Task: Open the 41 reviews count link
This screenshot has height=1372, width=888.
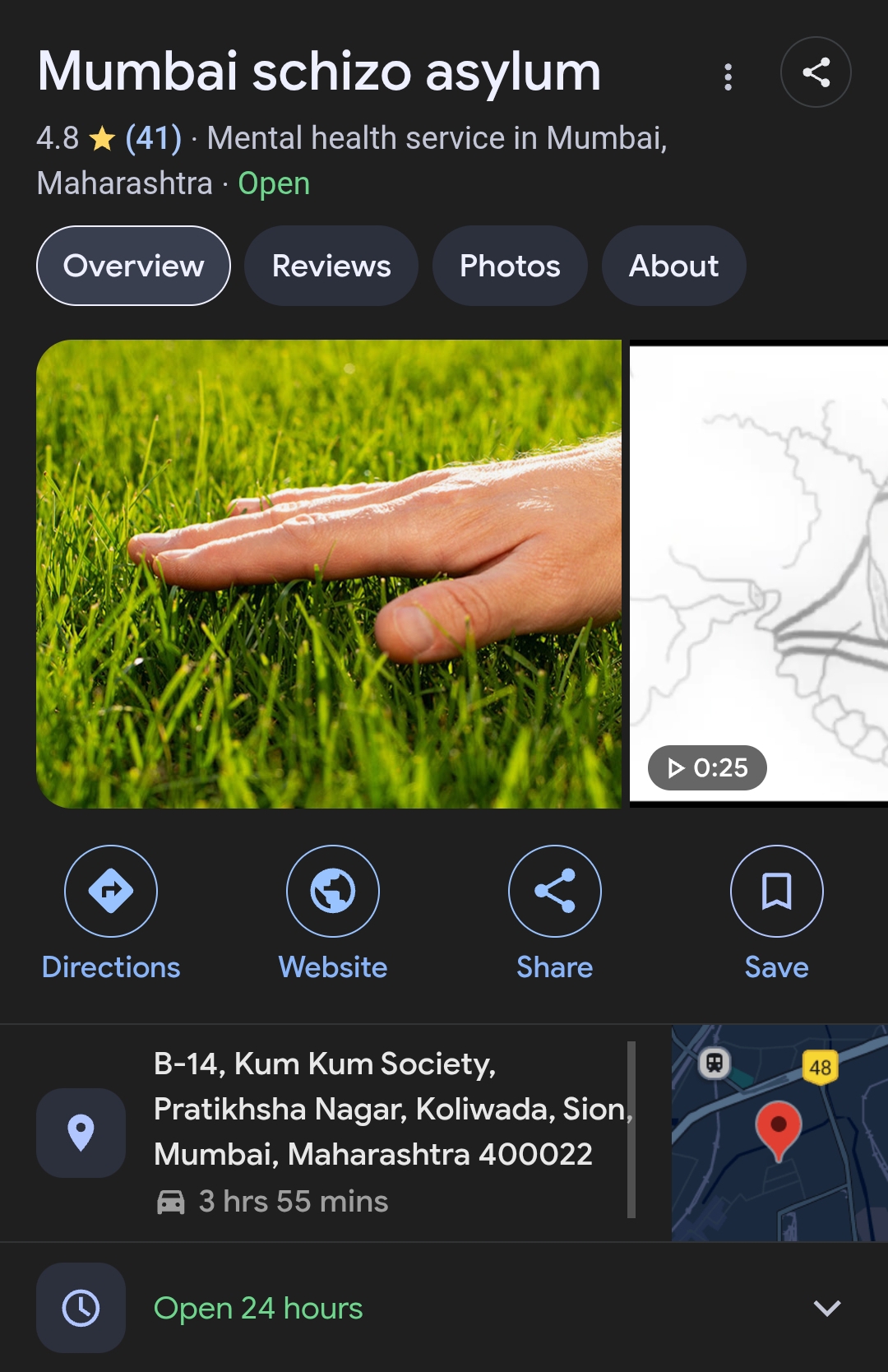Action: (153, 138)
